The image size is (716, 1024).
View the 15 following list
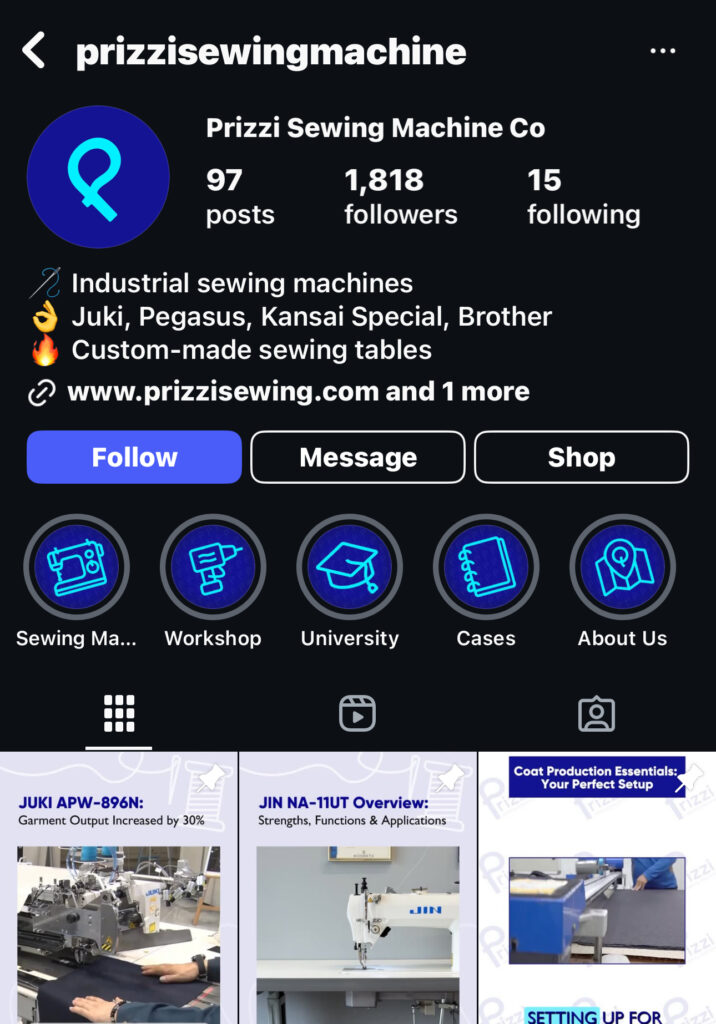coord(583,195)
